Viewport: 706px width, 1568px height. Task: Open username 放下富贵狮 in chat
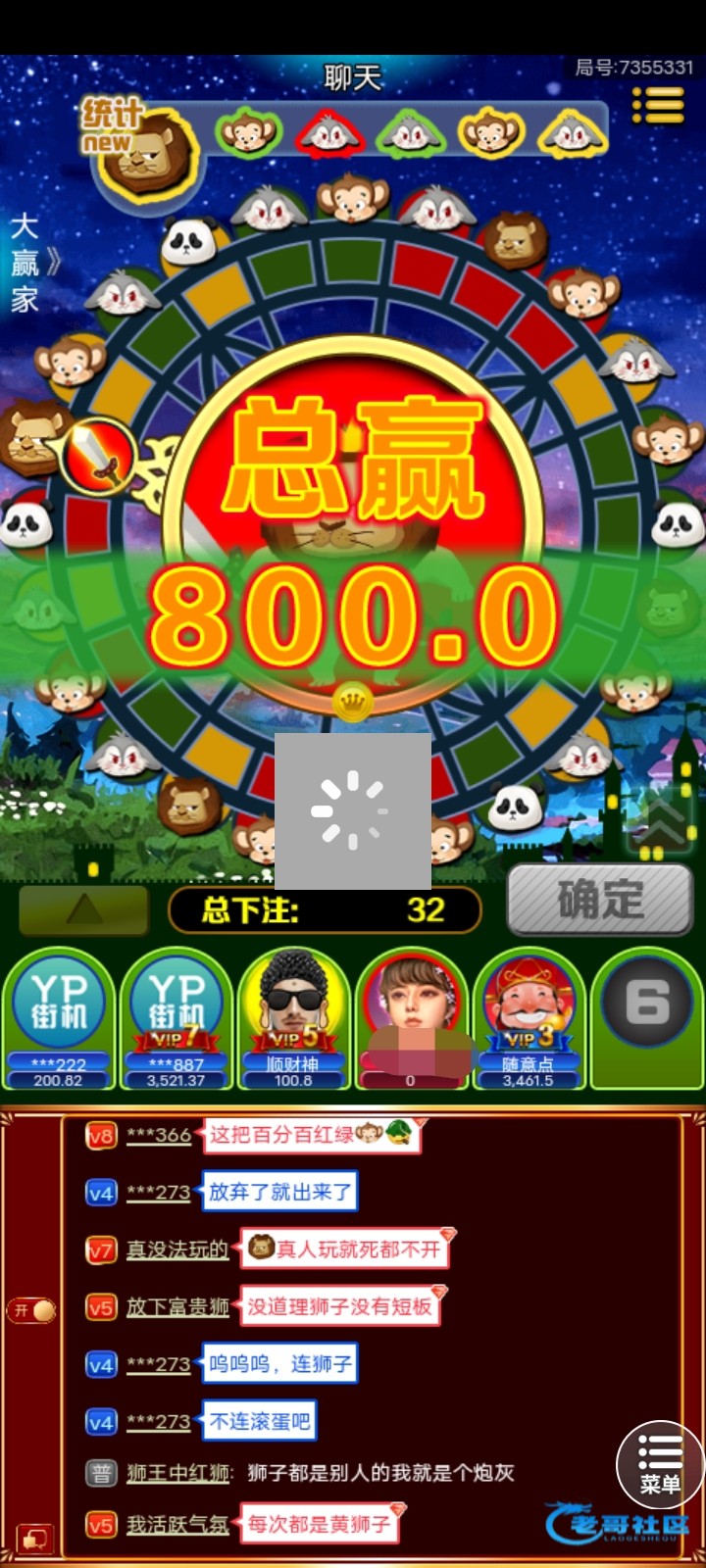coord(176,1307)
